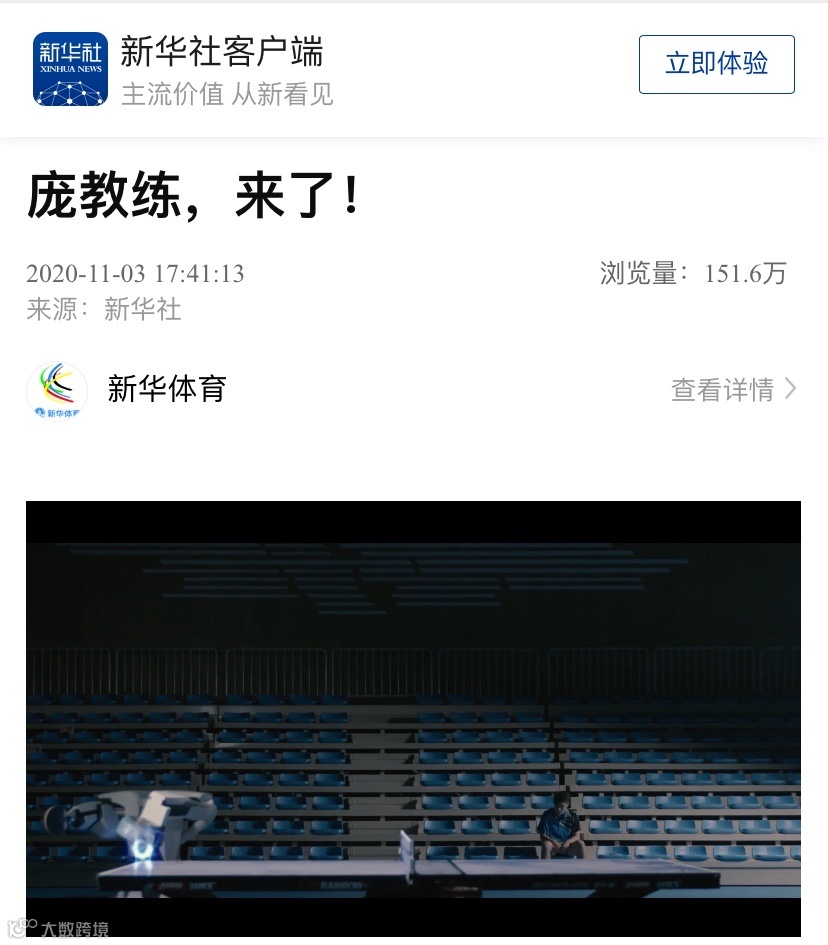Click the video frame to start playback

pos(413,710)
